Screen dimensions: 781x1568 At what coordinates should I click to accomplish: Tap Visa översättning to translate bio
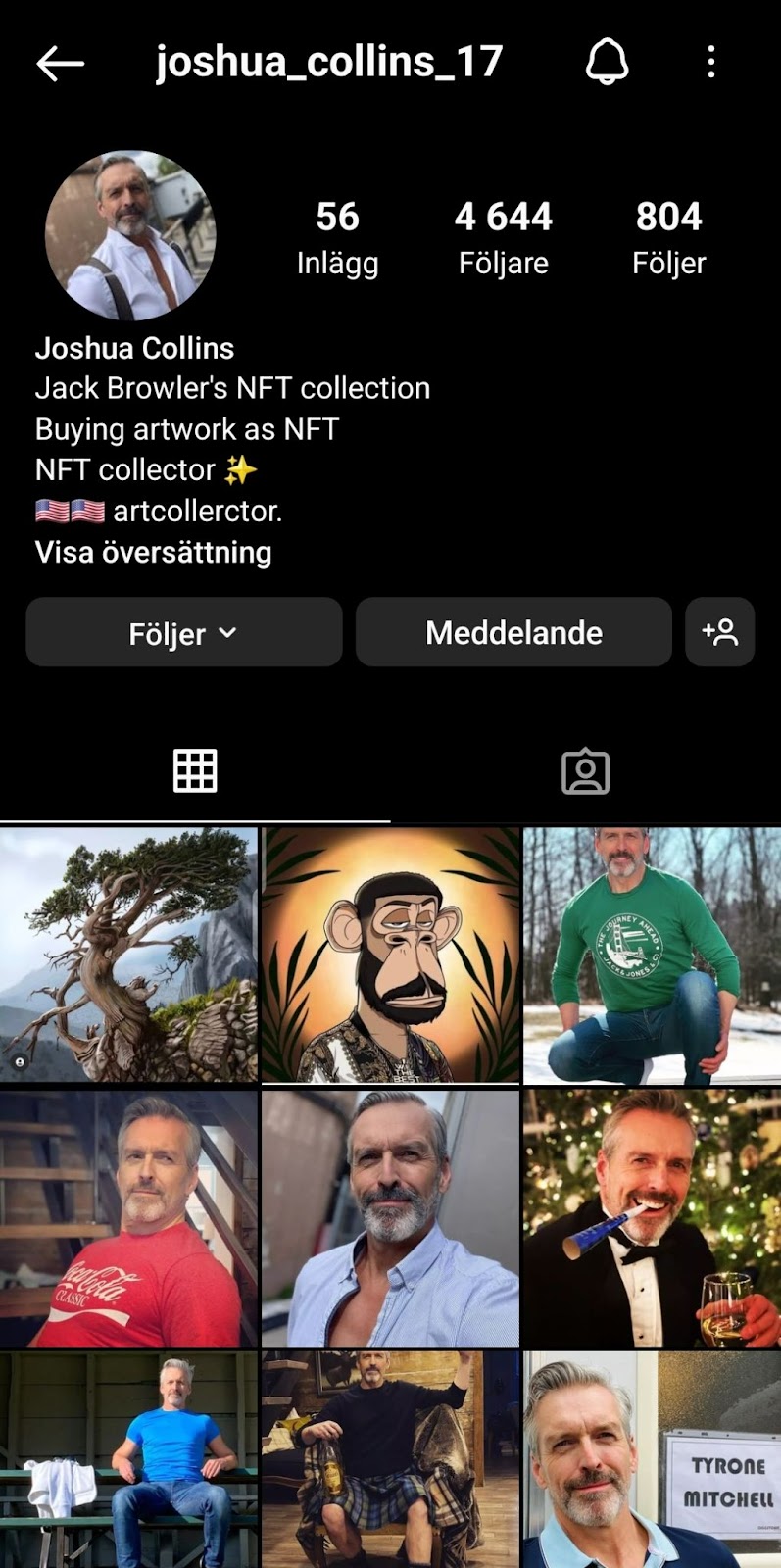pyautogui.click(x=153, y=553)
